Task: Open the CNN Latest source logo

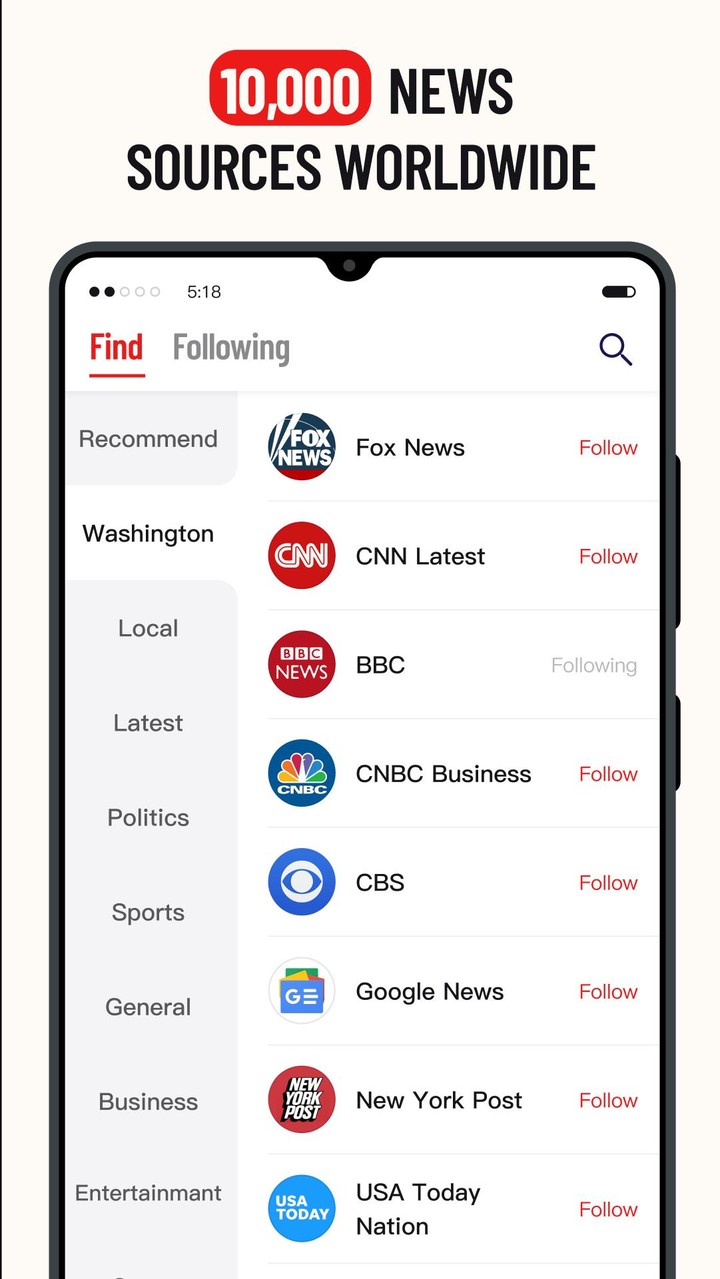Action: (x=302, y=555)
